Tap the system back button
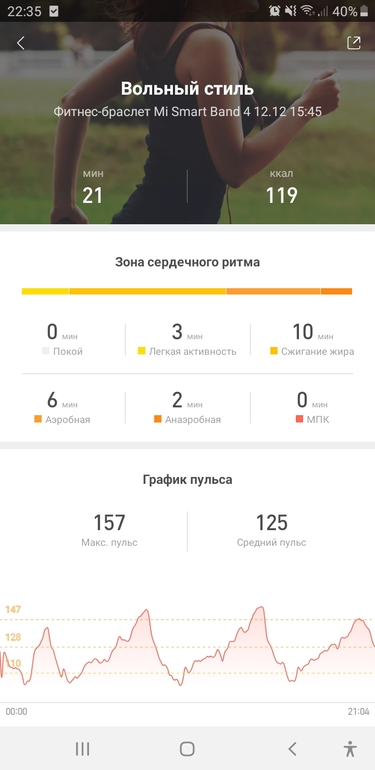Viewport: 375px width, 770px height. pyautogui.click(x=292, y=748)
